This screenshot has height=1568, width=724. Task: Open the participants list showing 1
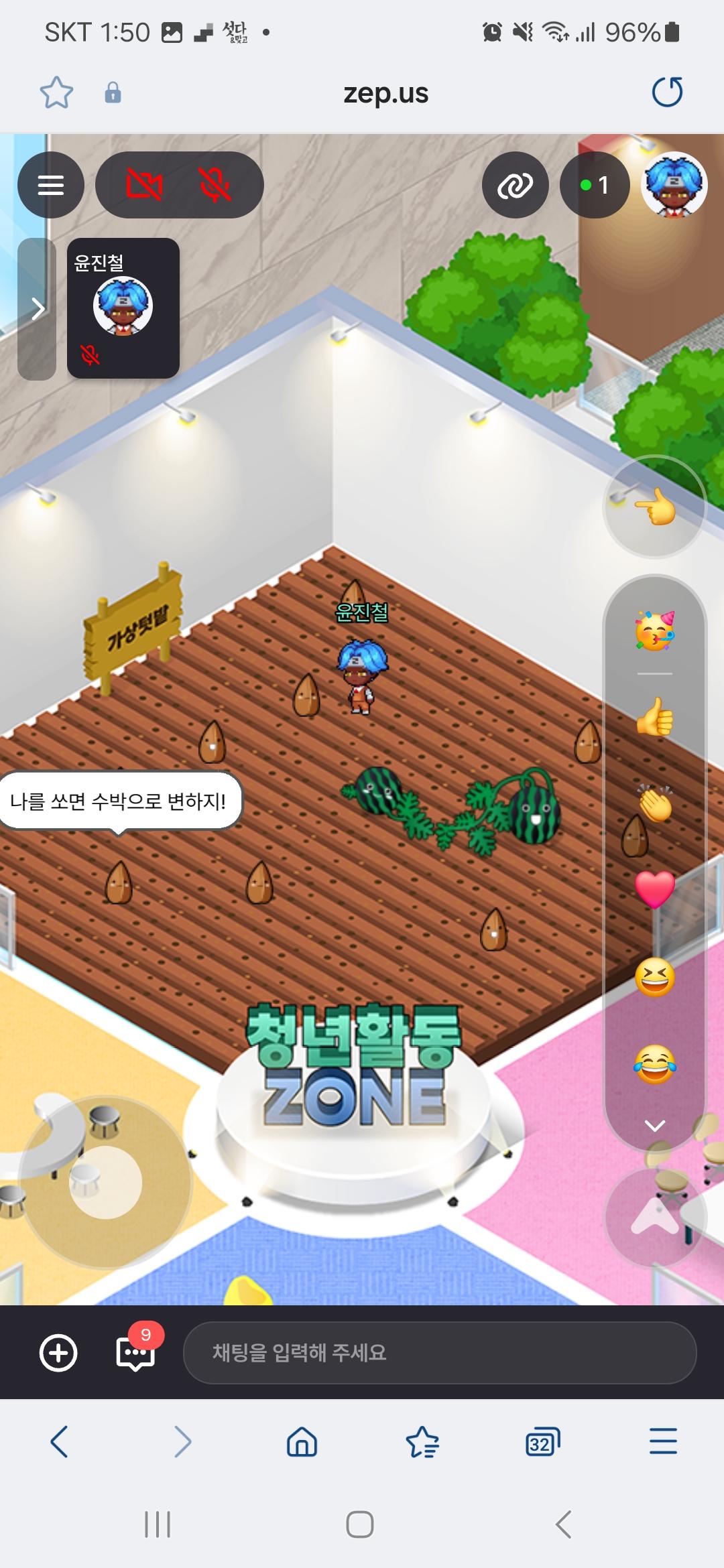tap(595, 185)
